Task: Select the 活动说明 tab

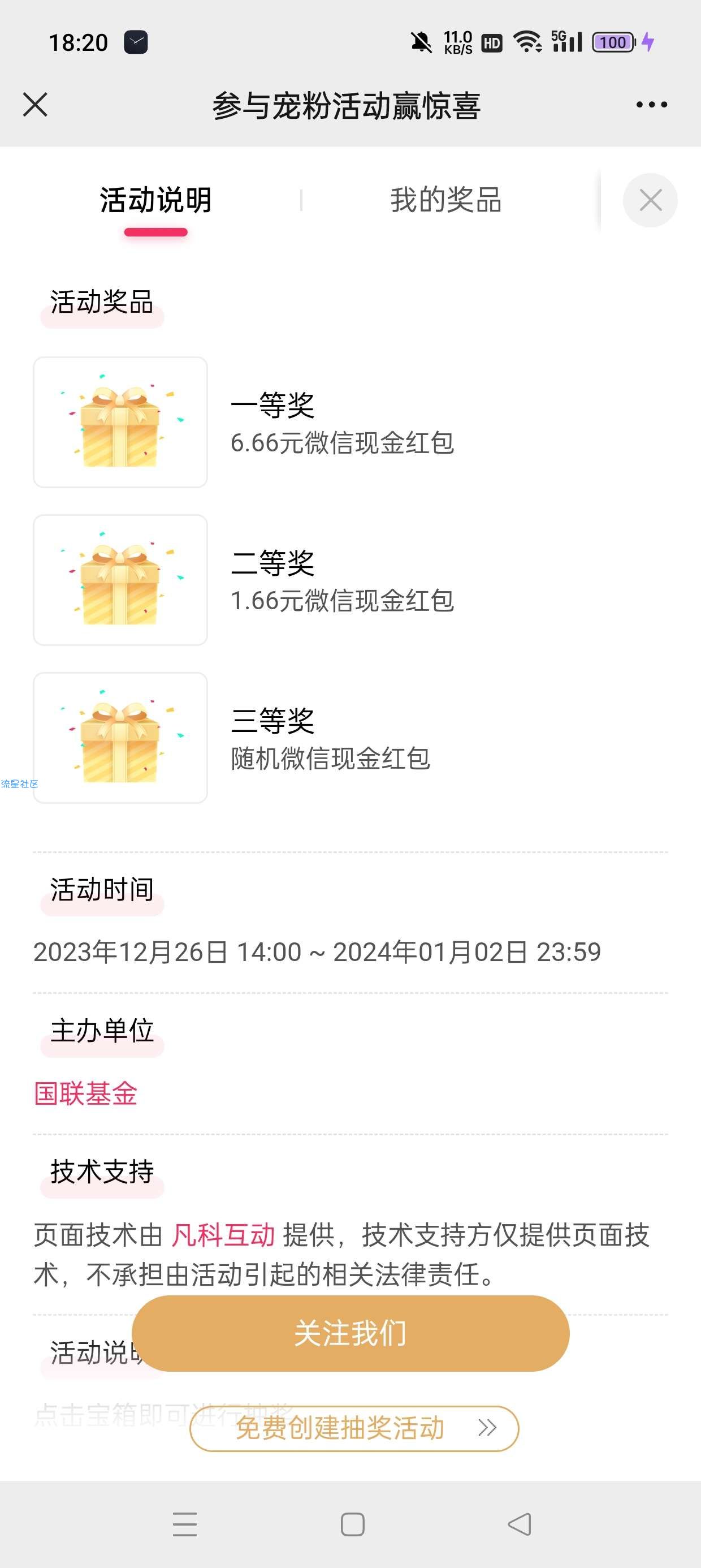Action: pos(156,200)
